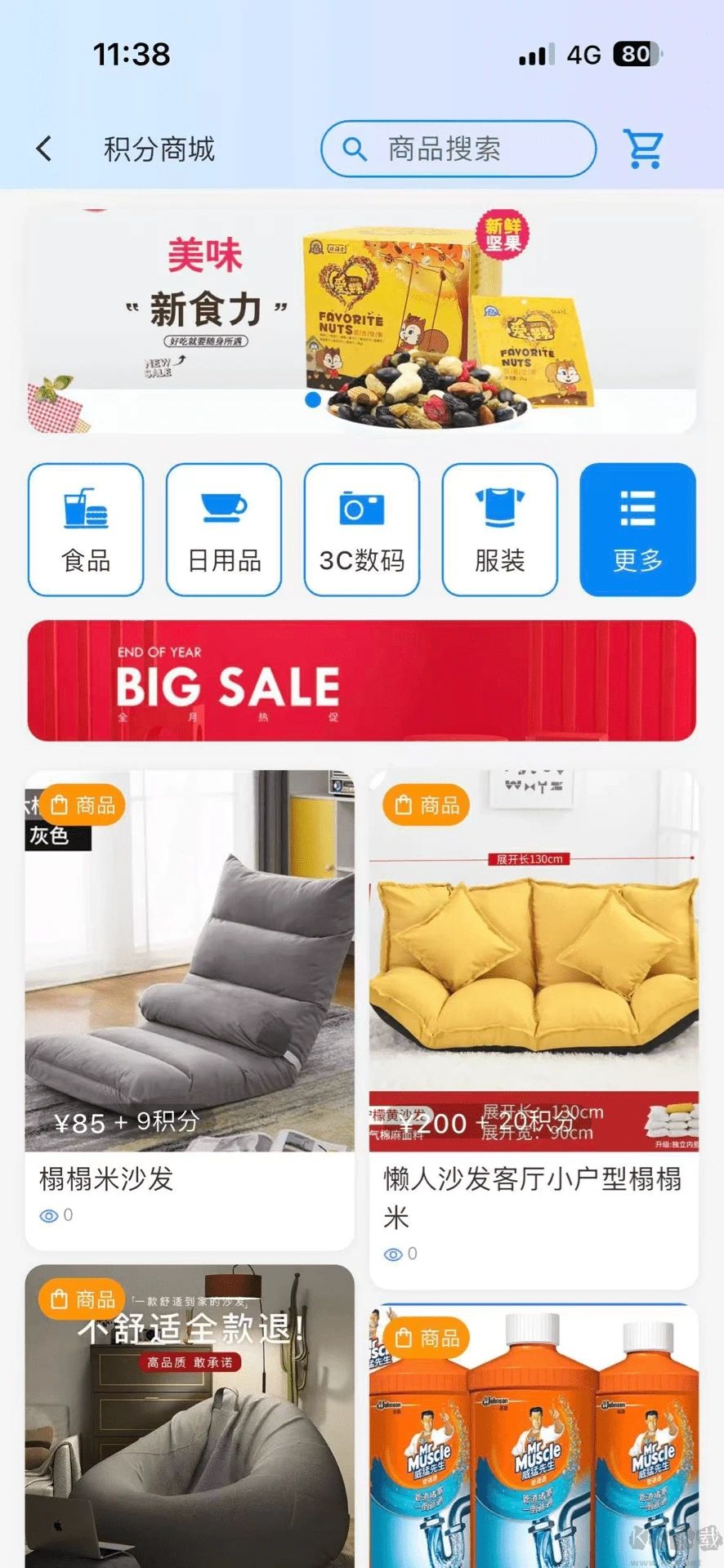Open the 榻榻米沙发 product link
The width and height of the screenshot is (724, 1568).
pyautogui.click(x=105, y=1179)
